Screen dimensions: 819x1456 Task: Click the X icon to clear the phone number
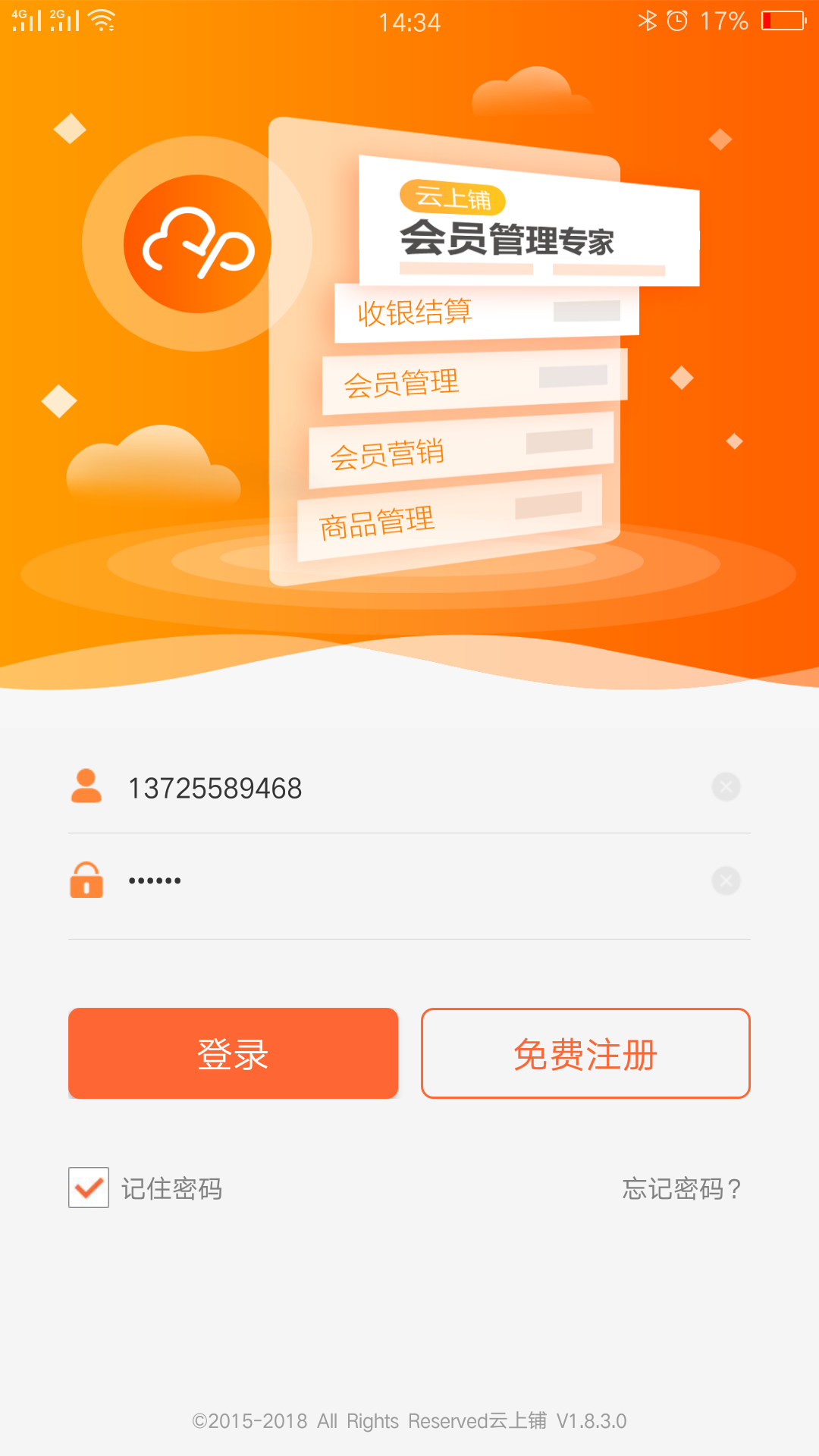(726, 786)
